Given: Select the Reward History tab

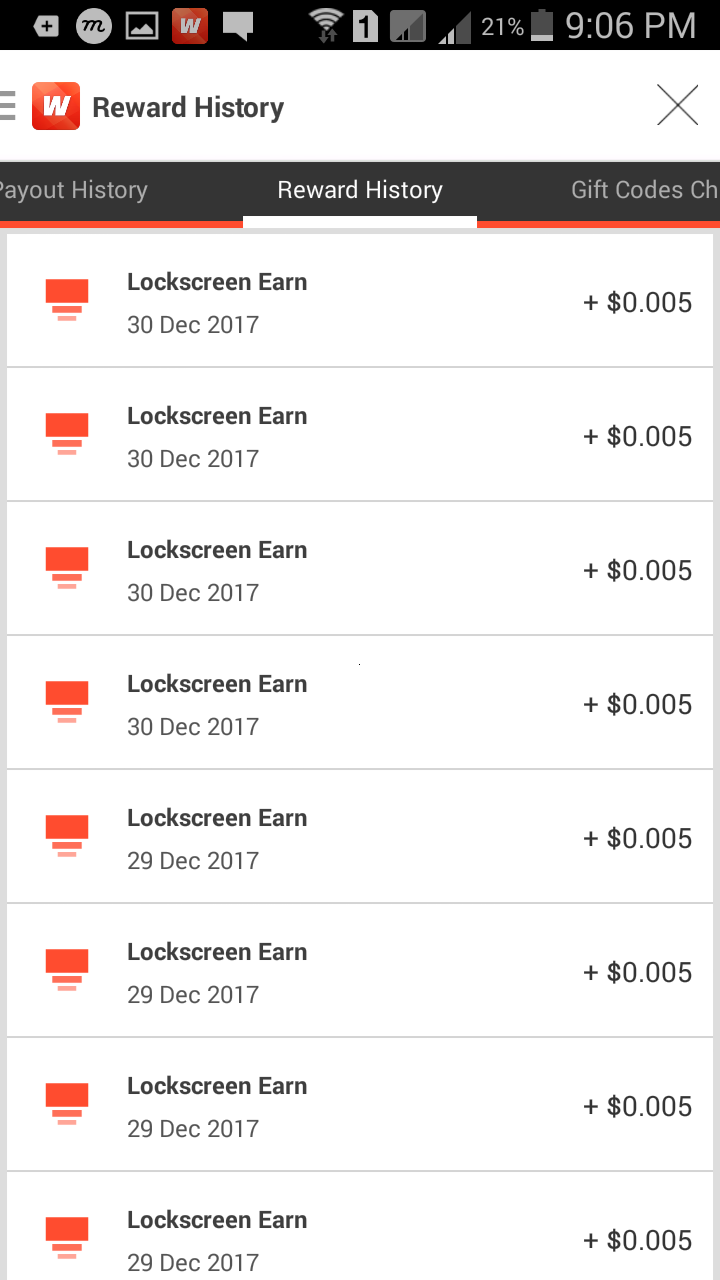Looking at the screenshot, I should coord(360,190).
